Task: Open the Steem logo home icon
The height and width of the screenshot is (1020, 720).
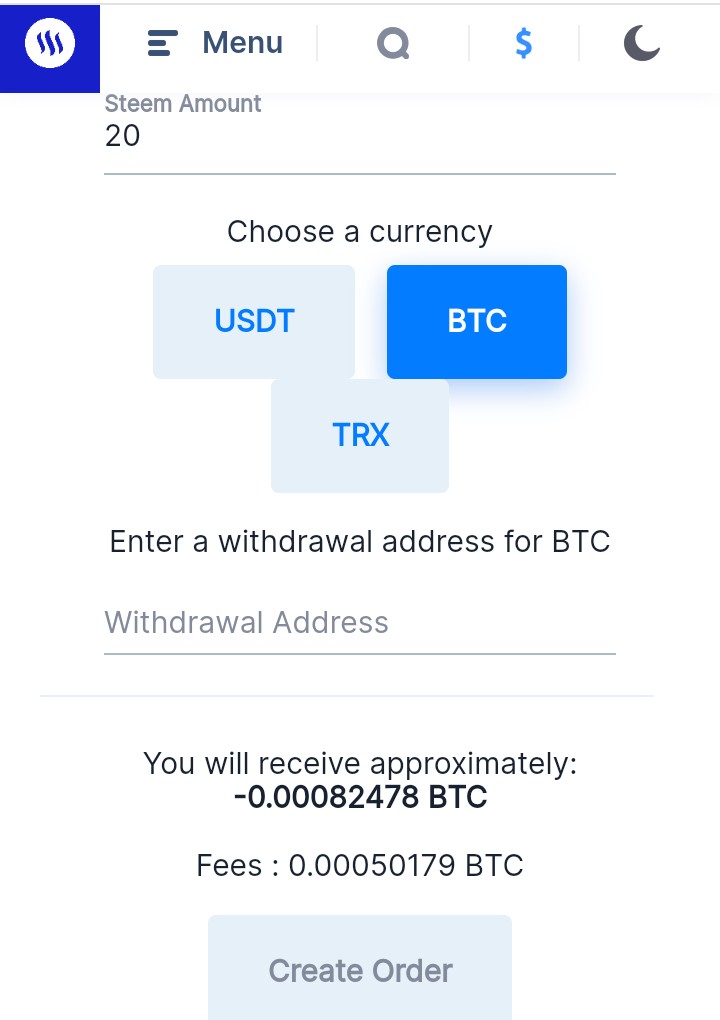Action: pos(50,46)
